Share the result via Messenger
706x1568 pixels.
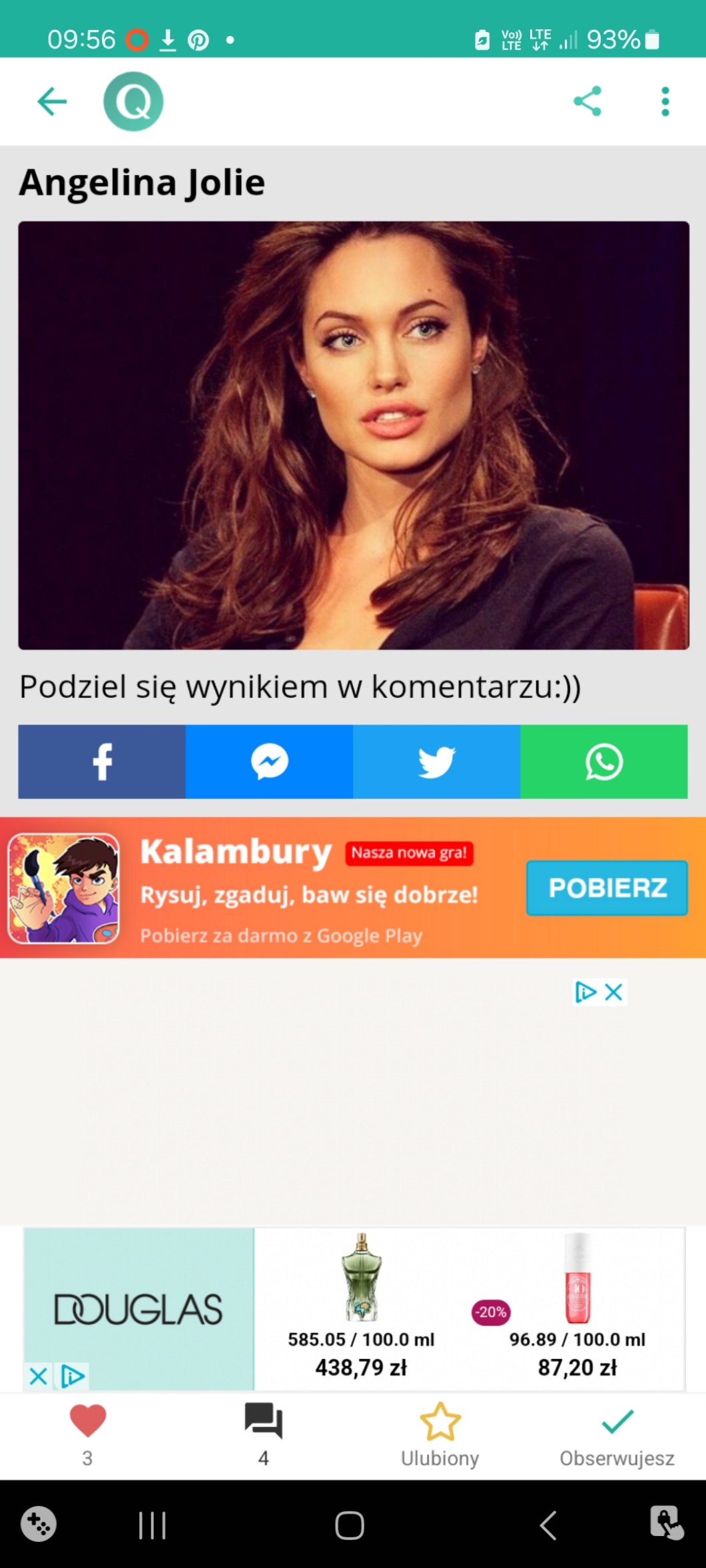point(269,761)
